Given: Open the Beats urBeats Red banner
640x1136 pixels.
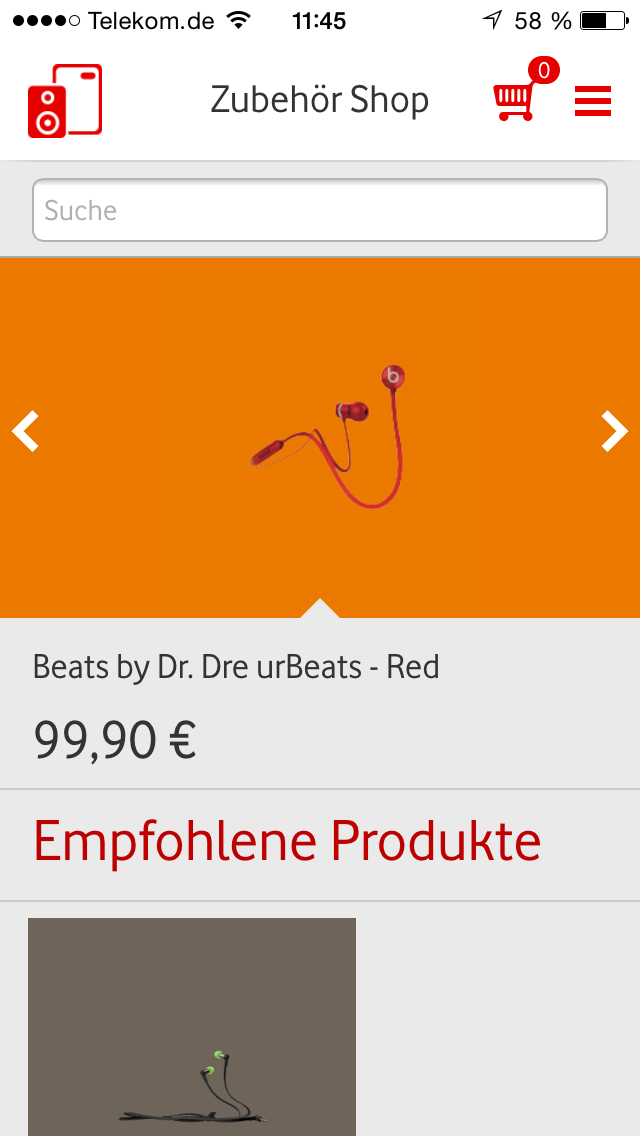Looking at the screenshot, I should click(x=320, y=438).
